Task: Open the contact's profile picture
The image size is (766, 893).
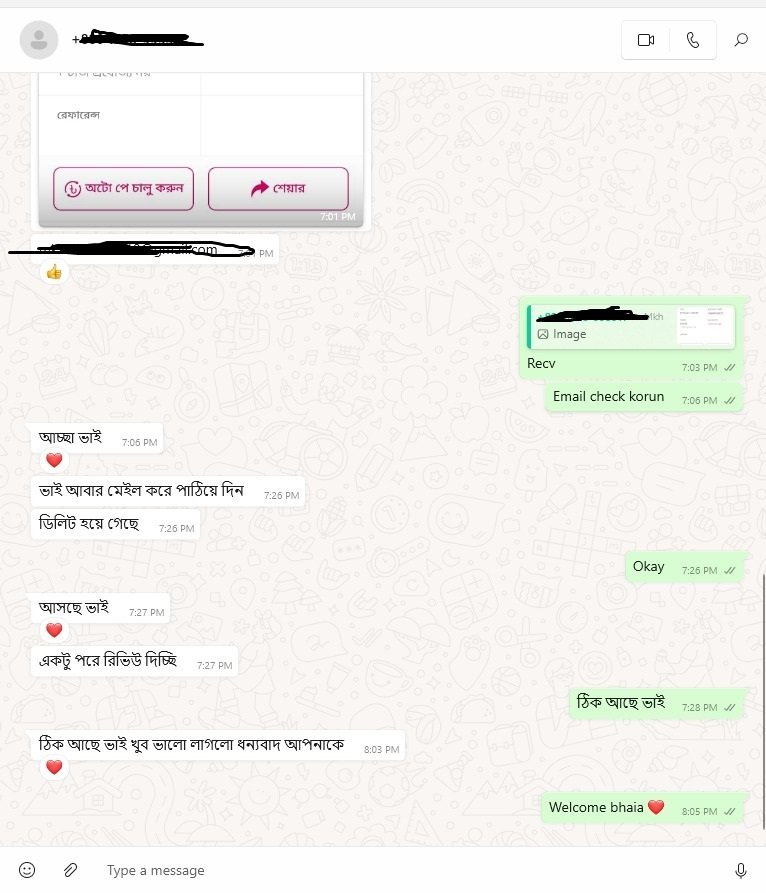Action: click(39, 40)
